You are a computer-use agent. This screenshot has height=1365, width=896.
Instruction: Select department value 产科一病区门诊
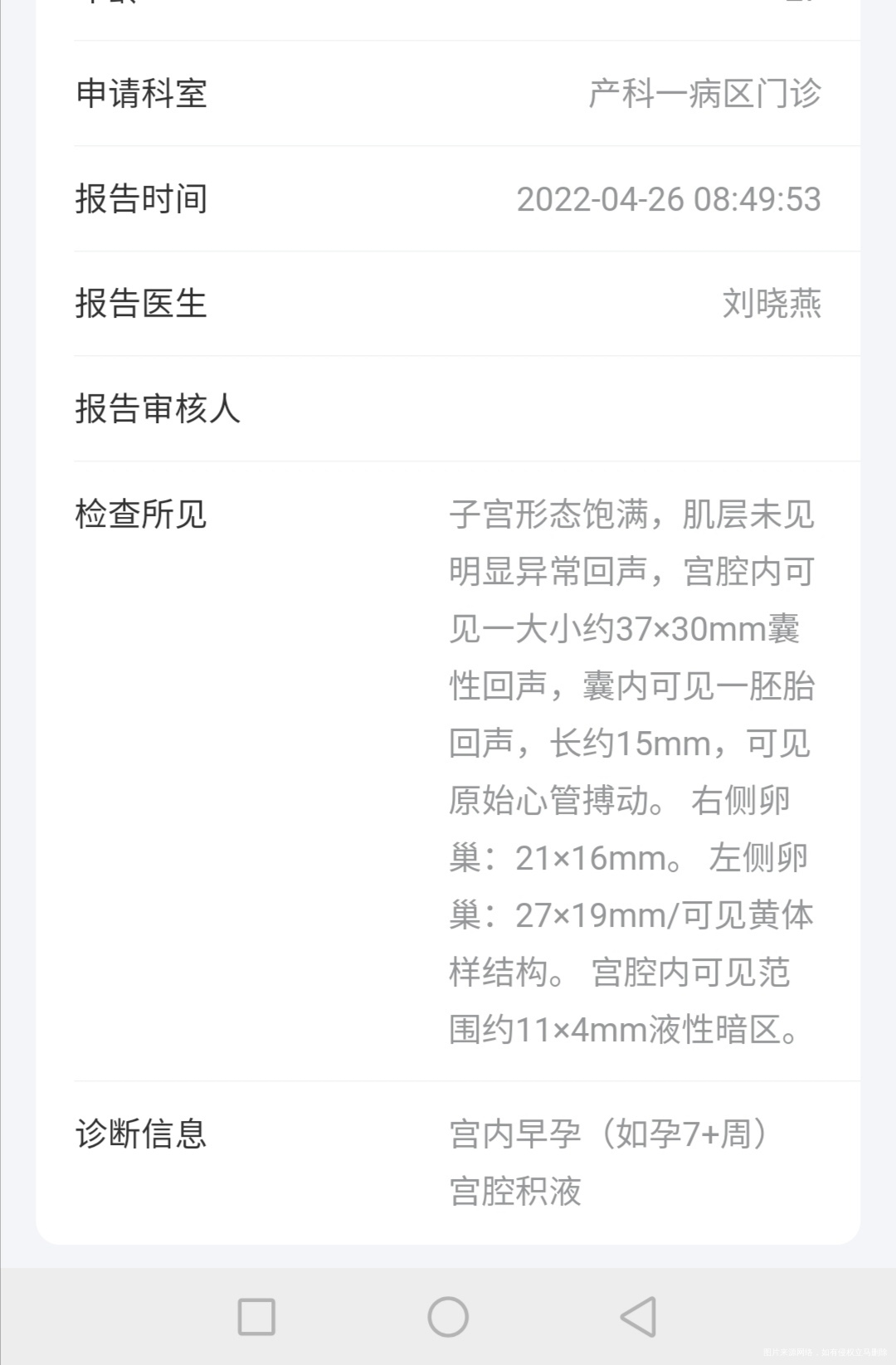tap(703, 95)
